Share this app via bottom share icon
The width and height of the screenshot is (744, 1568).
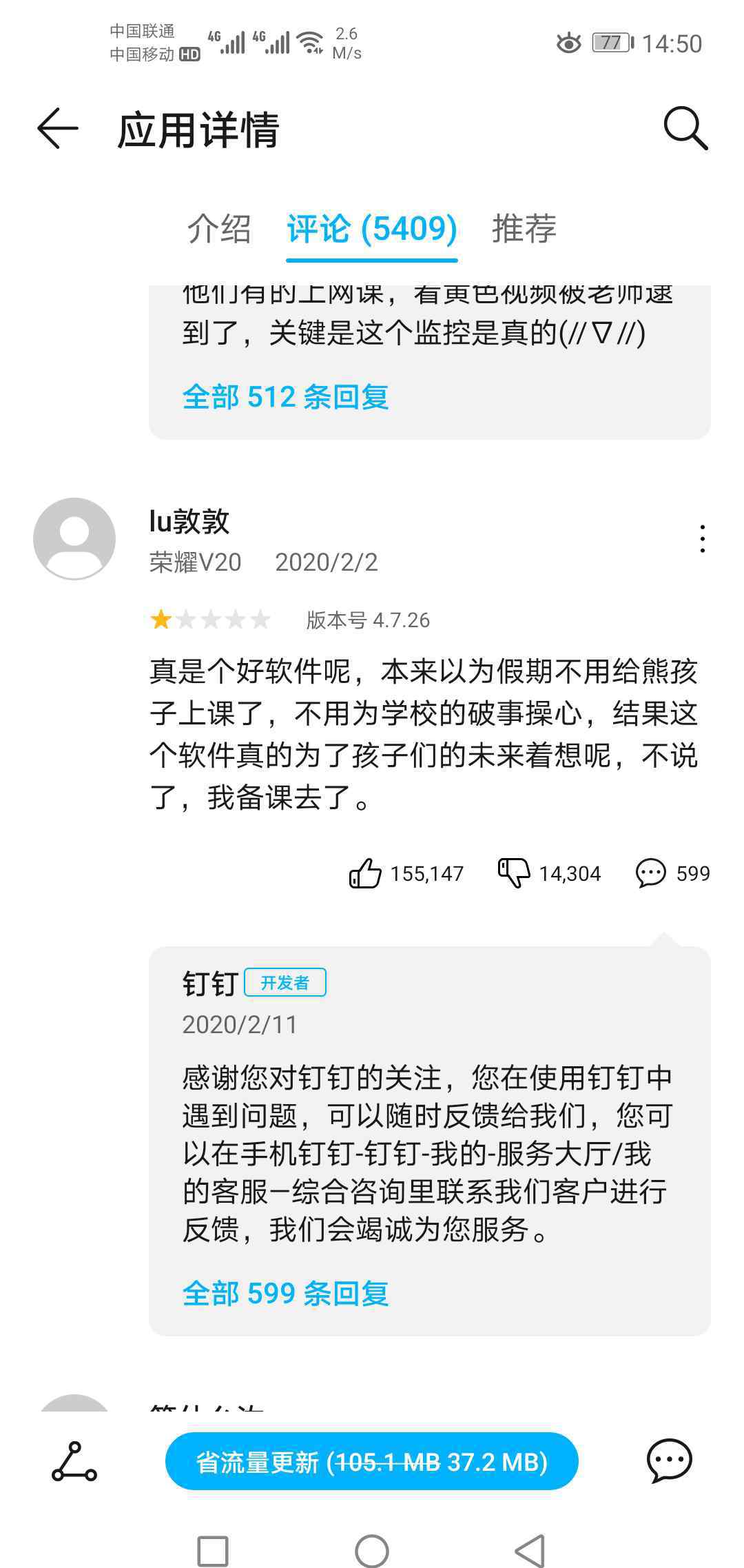point(74,1461)
